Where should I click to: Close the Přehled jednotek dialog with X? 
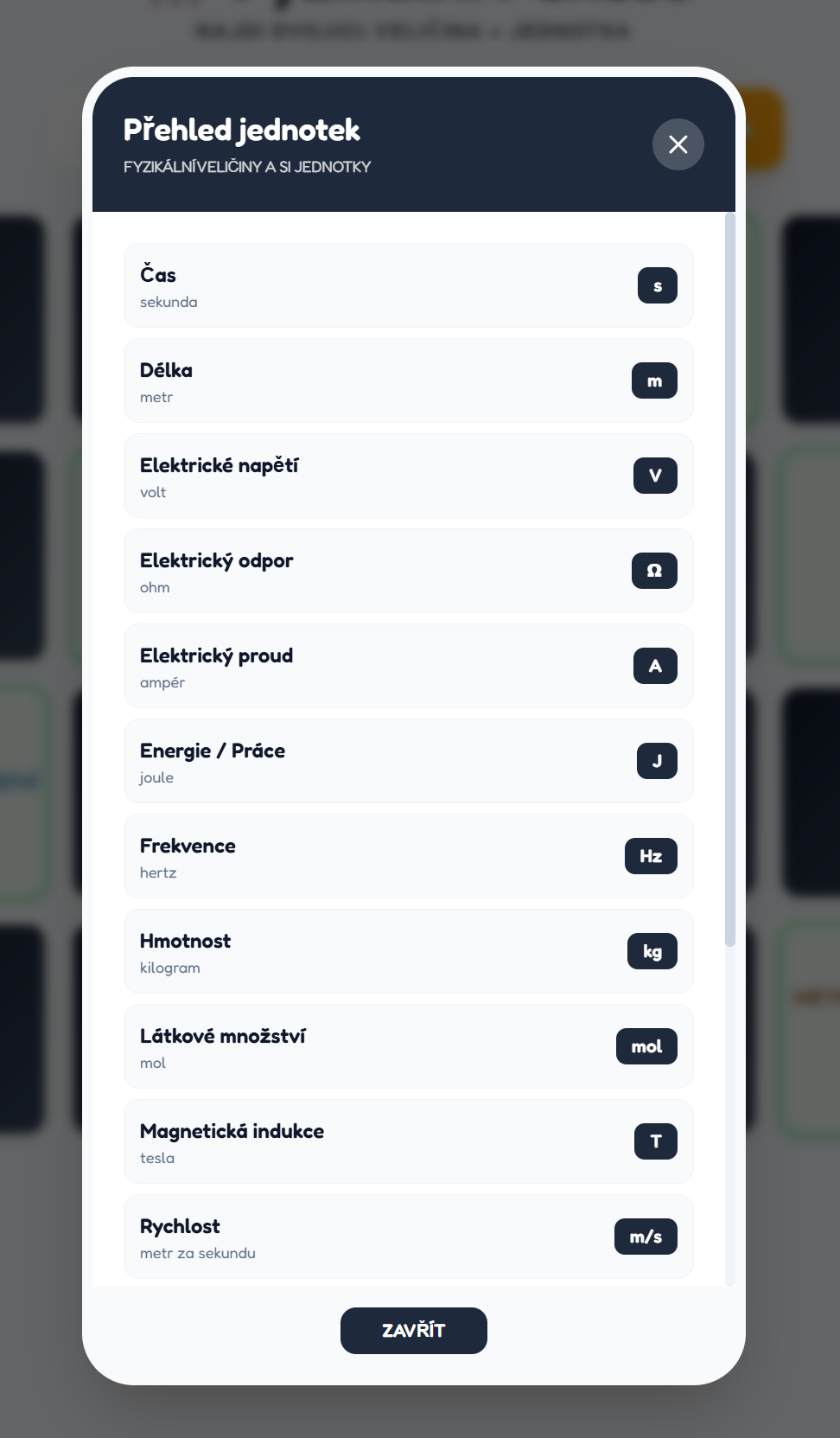click(678, 144)
